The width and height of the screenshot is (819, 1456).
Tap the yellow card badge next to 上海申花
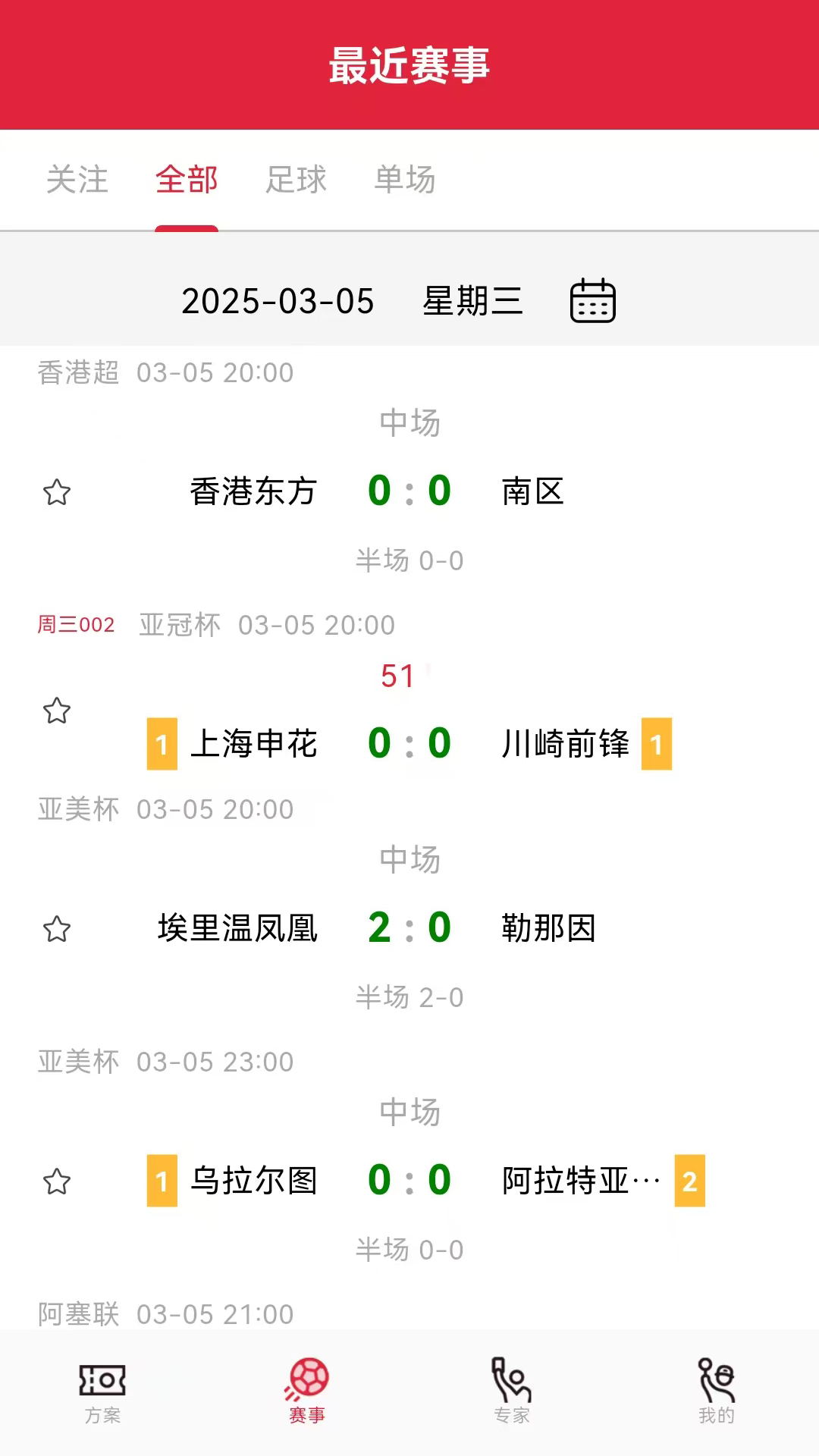(x=162, y=744)
